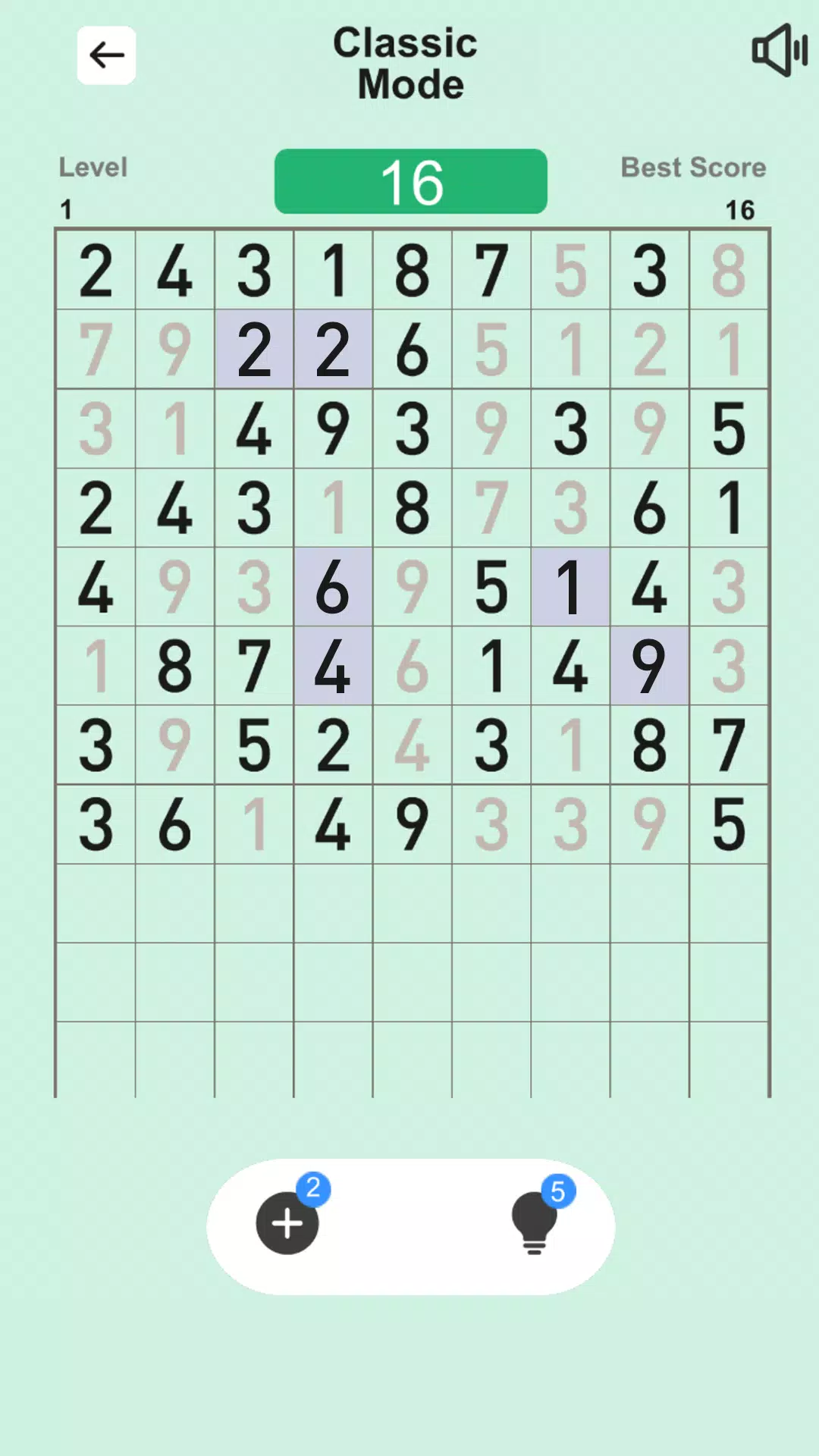Select the highlighted 6 tile

coord(333,587)
